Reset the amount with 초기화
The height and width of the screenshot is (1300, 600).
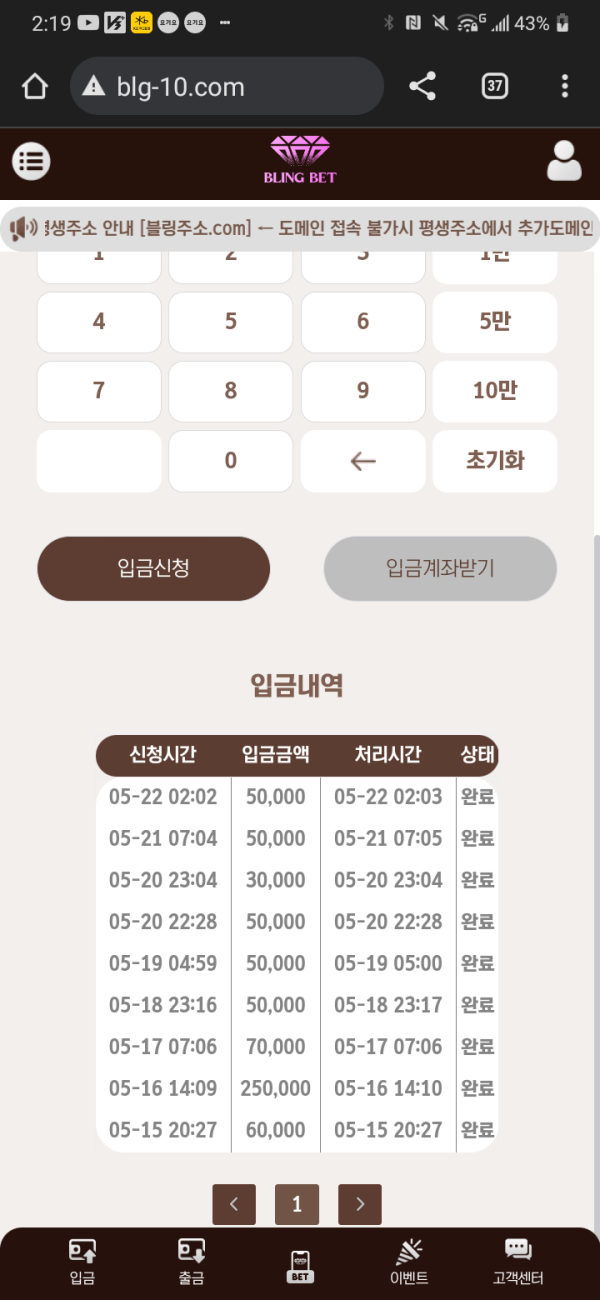(x=495, y=461)
